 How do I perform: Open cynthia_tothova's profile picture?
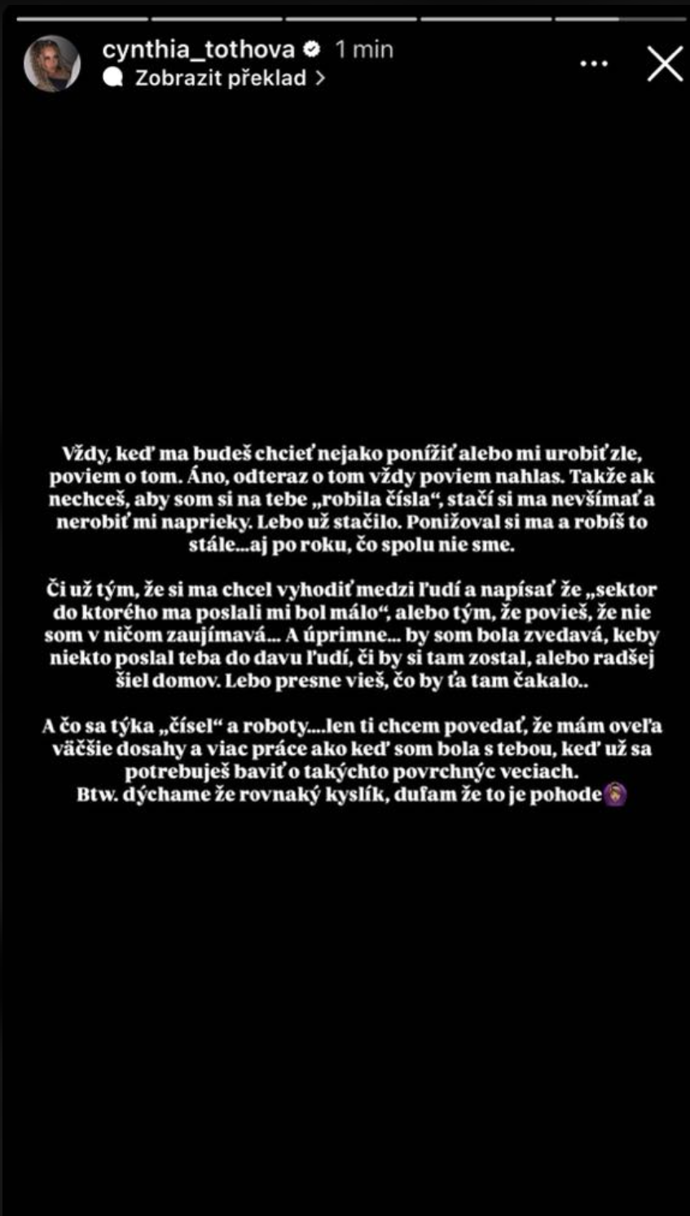(52, 63)
